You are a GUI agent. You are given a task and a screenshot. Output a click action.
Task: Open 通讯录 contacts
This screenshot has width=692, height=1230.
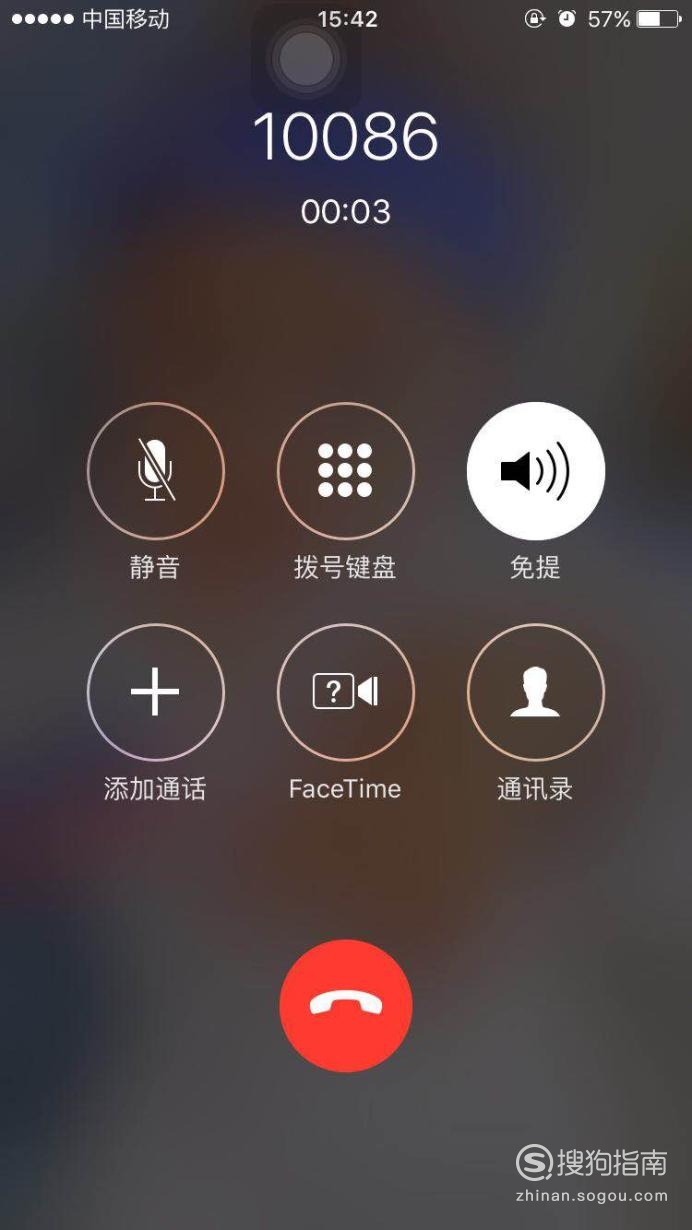tap(536, 692)
